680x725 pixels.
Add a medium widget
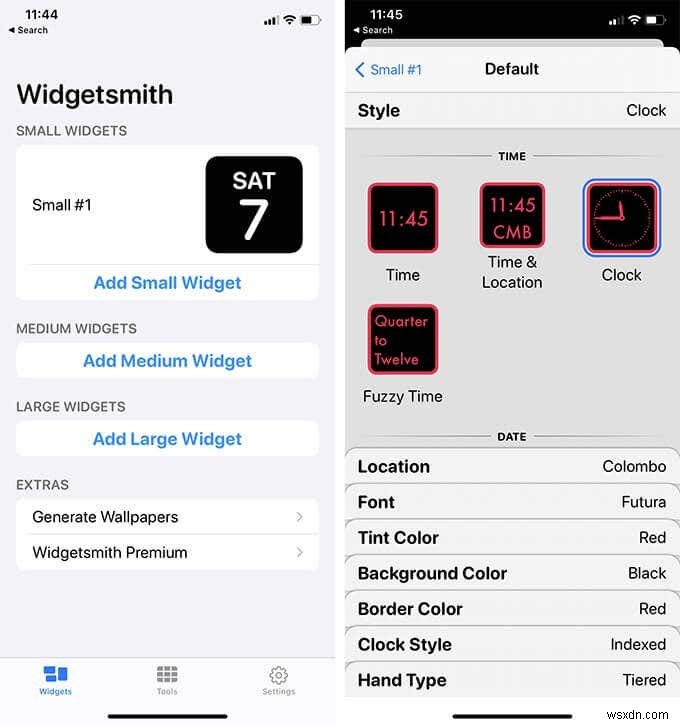(x=167, y=361)
